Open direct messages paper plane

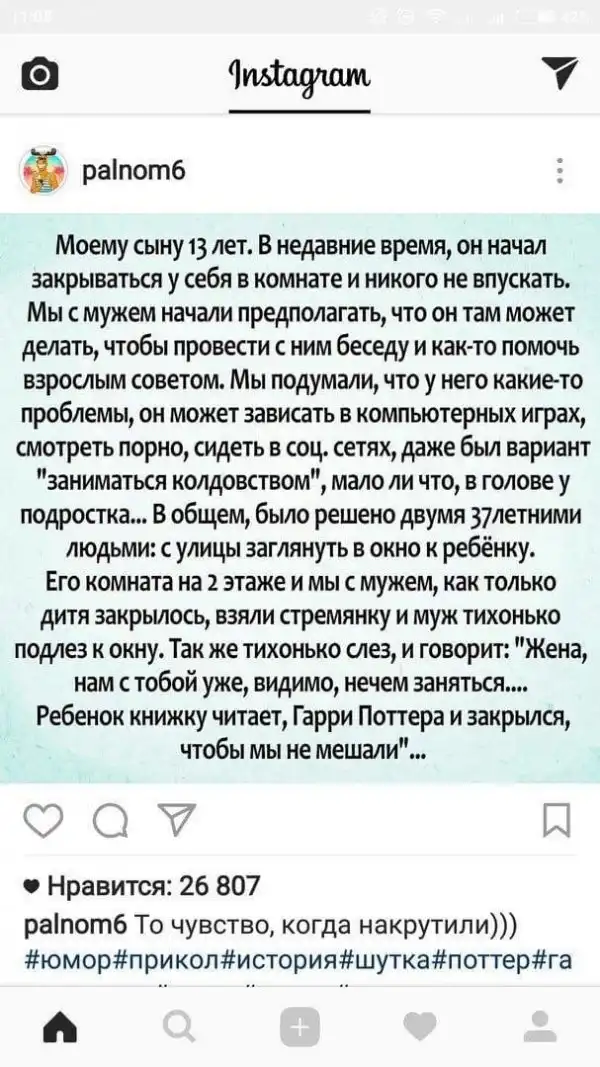[558, 71]
